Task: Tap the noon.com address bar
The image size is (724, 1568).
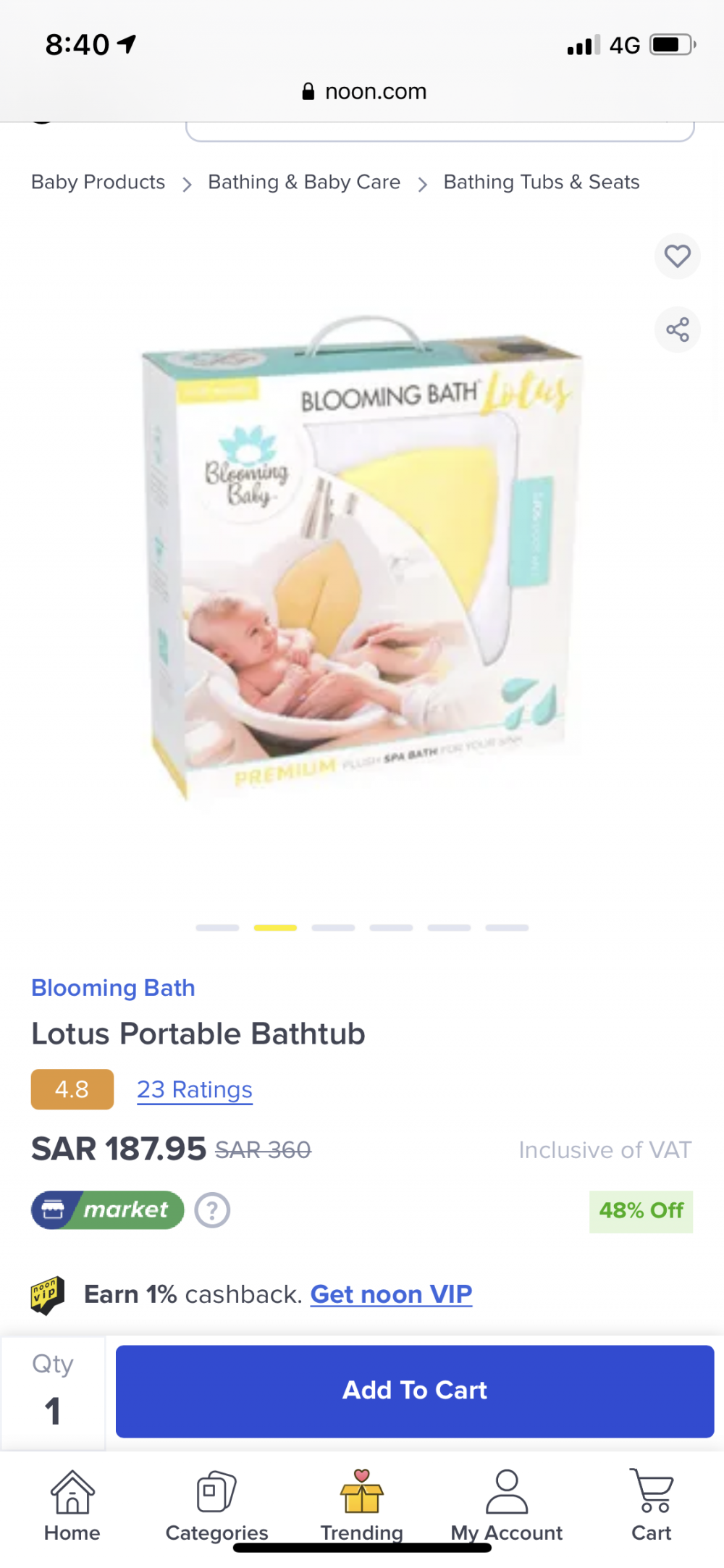Action: click(364, 92)
